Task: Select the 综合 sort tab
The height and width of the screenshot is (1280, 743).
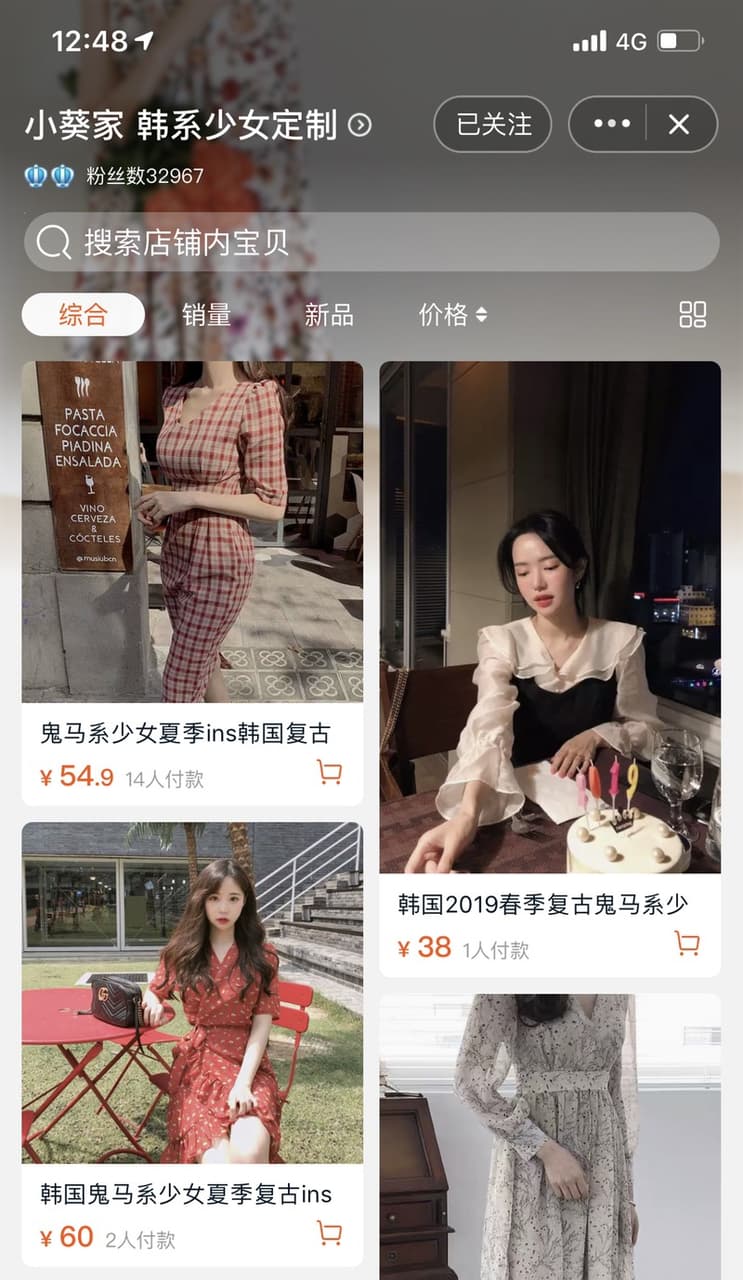Action: (x=83, y=314)
